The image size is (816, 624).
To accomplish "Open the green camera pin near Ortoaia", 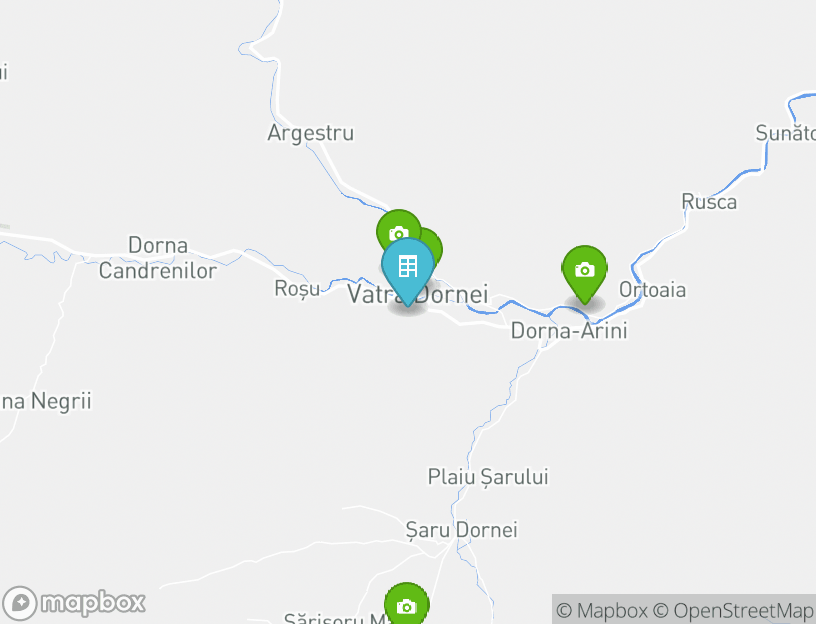I will 584,270.
